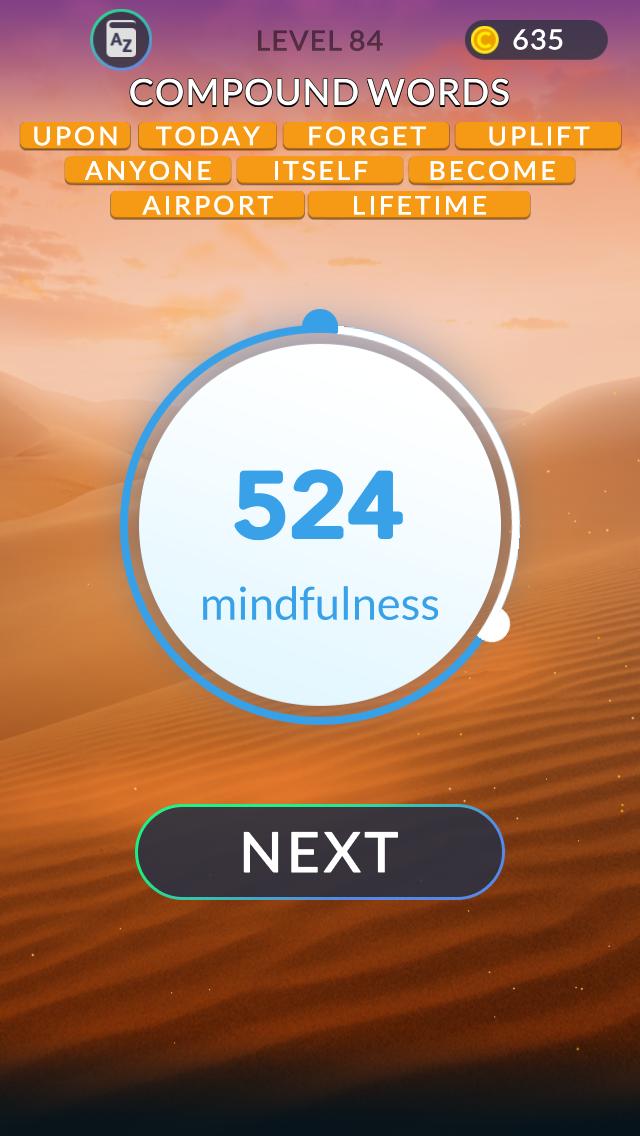Tap the ITSELF word chip

(320, 171)
